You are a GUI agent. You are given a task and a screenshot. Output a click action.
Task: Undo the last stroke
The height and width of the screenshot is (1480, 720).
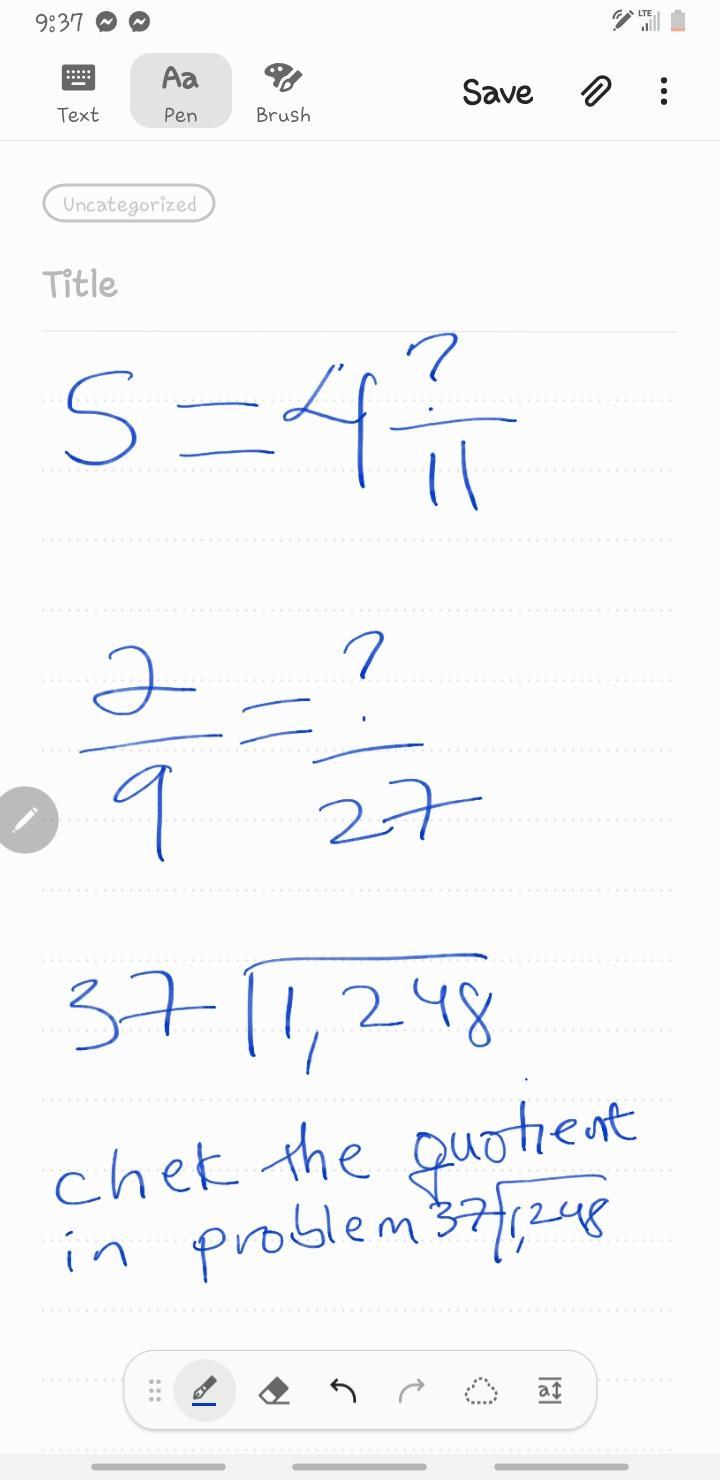point(343,1390)
